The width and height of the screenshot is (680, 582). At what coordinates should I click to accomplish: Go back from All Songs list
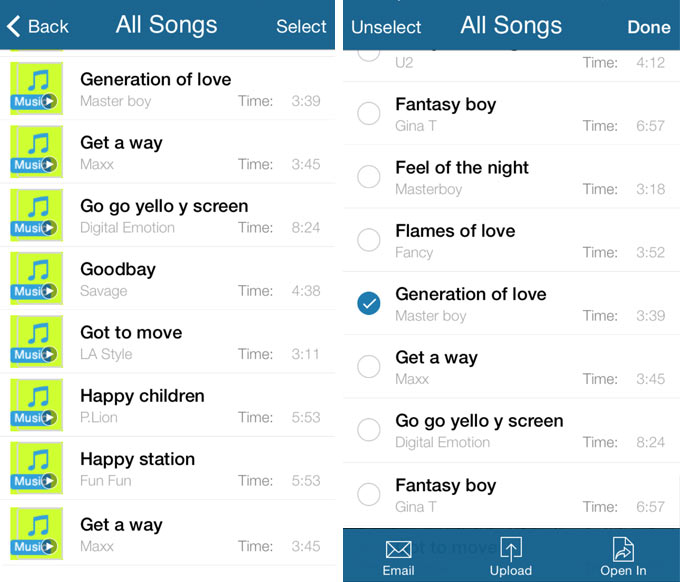point(38,26)
